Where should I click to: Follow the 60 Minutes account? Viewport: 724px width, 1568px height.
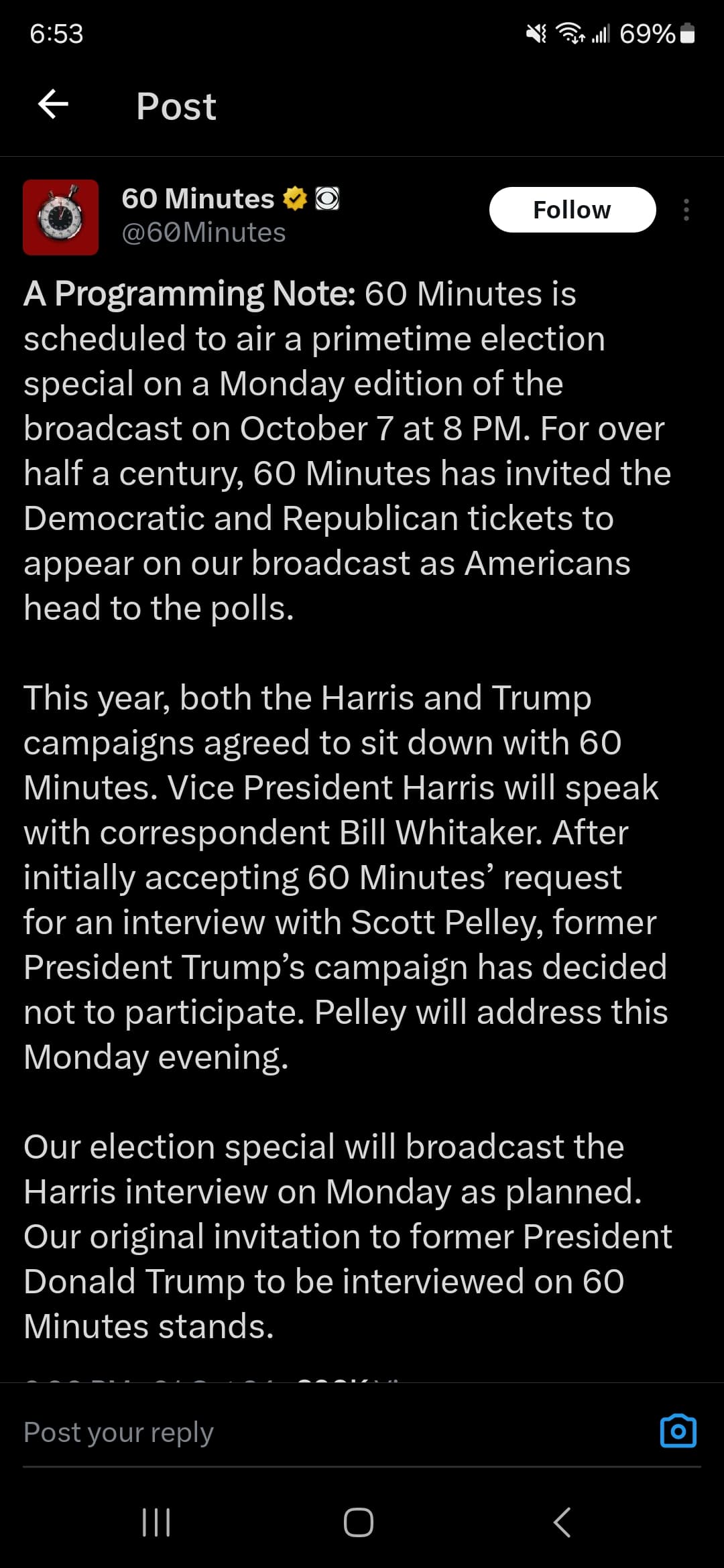572,210
